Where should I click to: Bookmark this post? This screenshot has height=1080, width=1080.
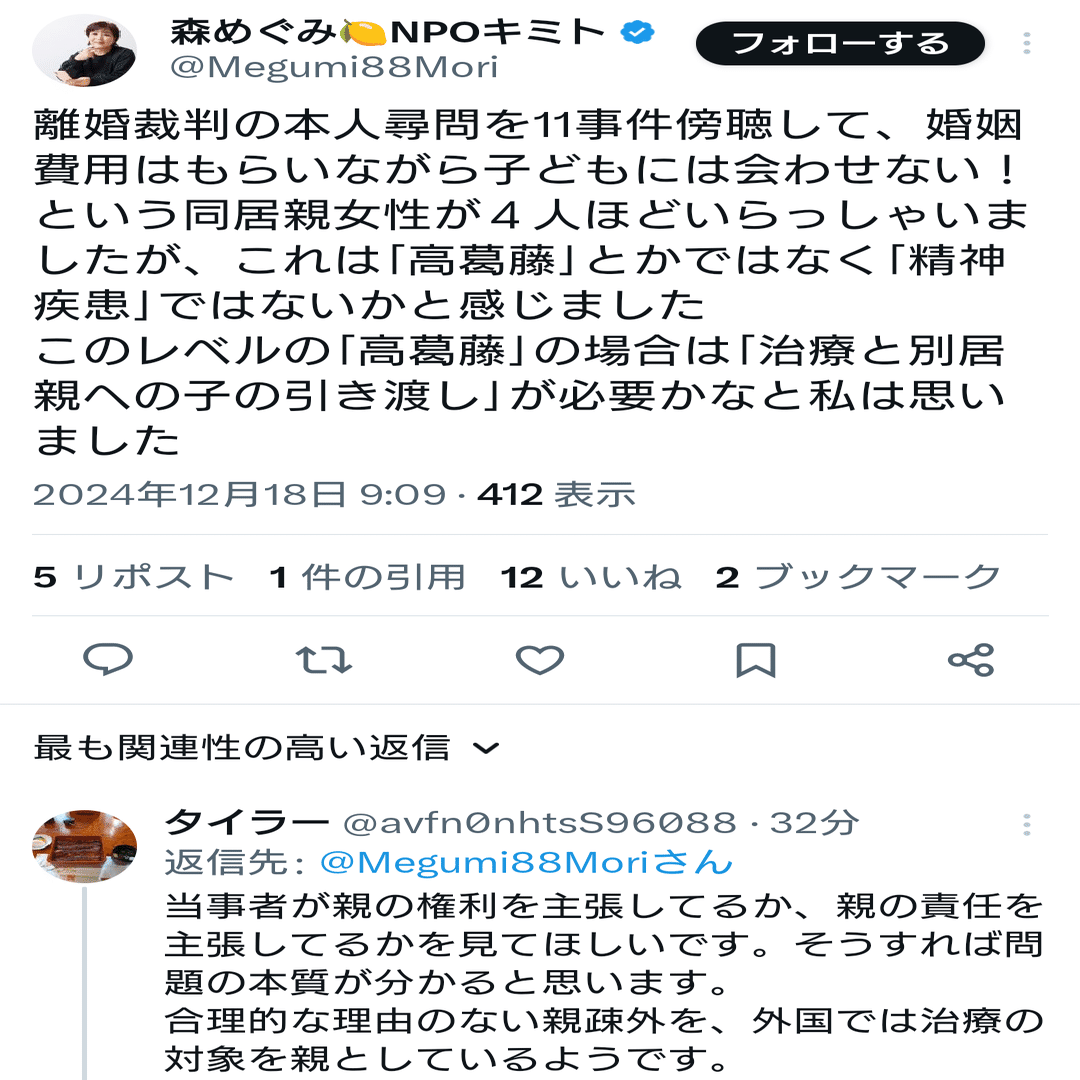pos(755,660)
